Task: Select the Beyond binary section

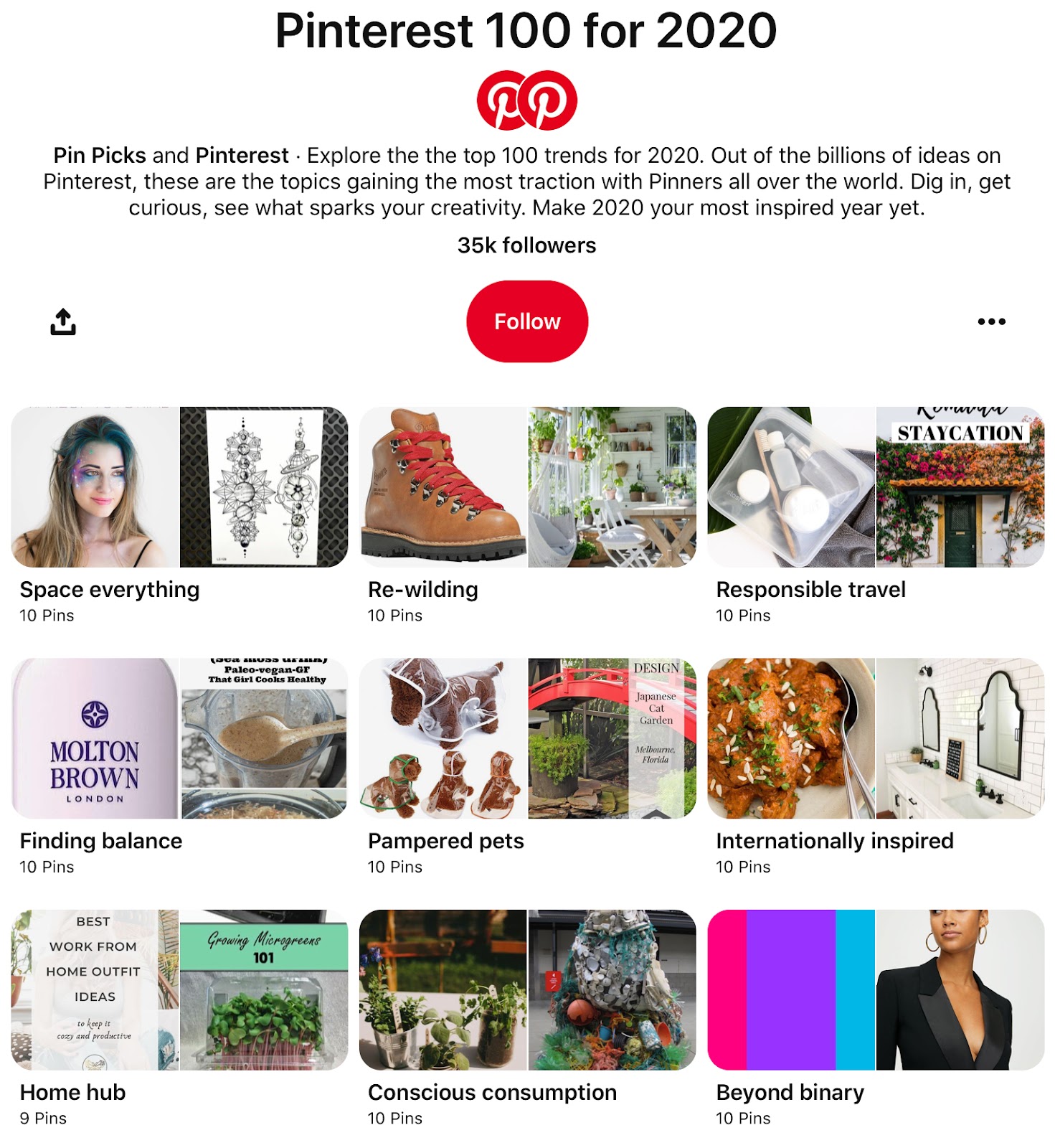Action: [x=875, y=989]
